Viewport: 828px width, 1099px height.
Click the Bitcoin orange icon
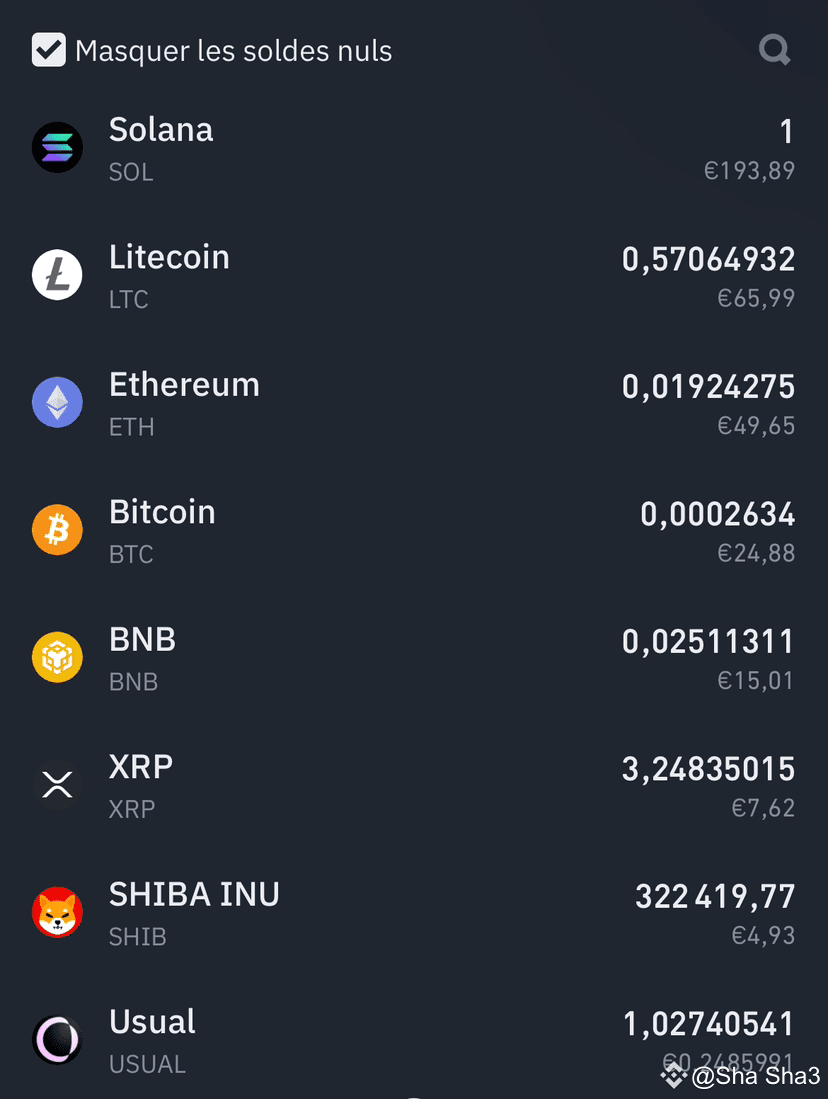click(x=57, y=530)
